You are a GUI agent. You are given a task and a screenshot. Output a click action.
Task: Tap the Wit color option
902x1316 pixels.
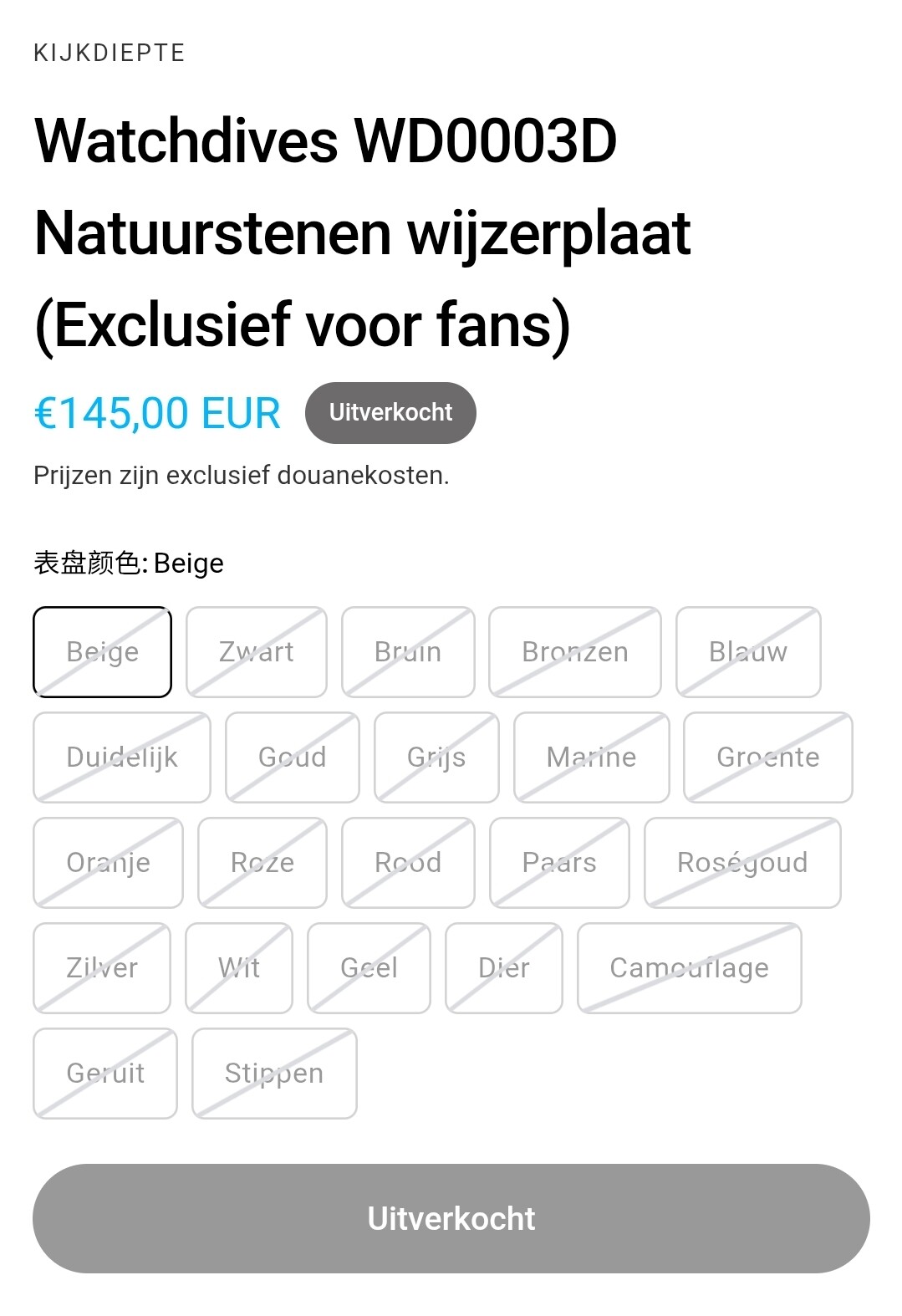[x=239, y=968]
